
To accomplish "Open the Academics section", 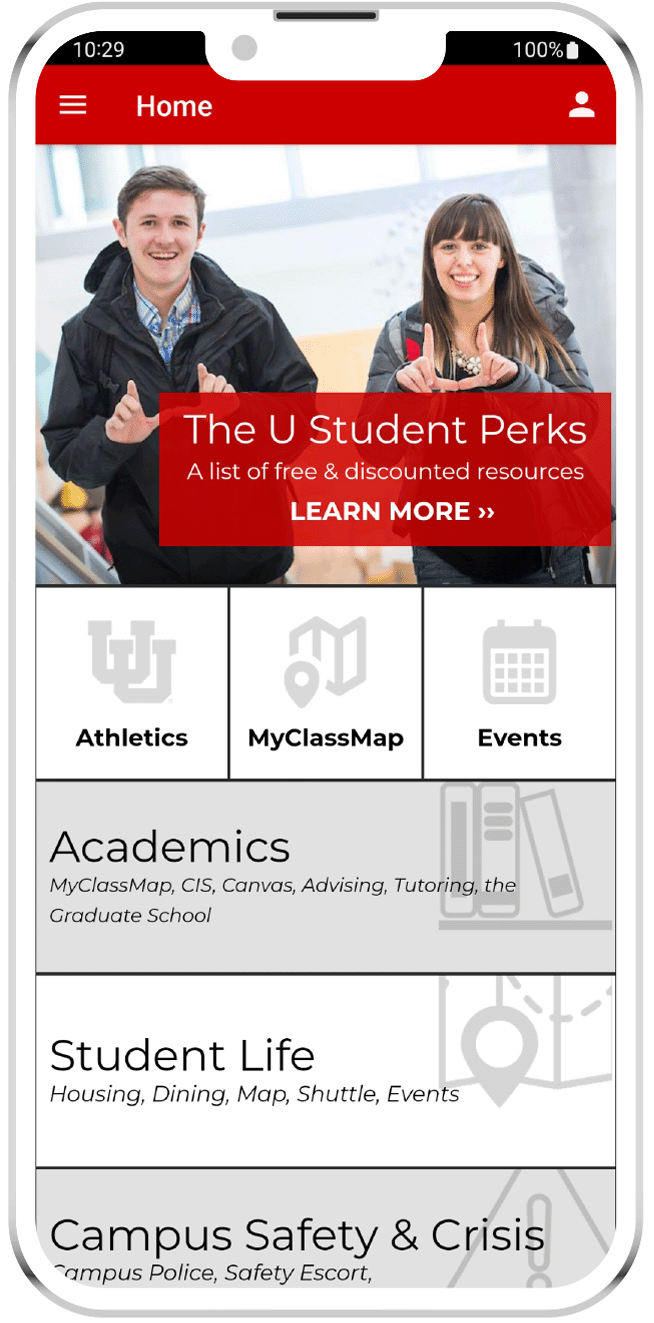I will [325, 876].
